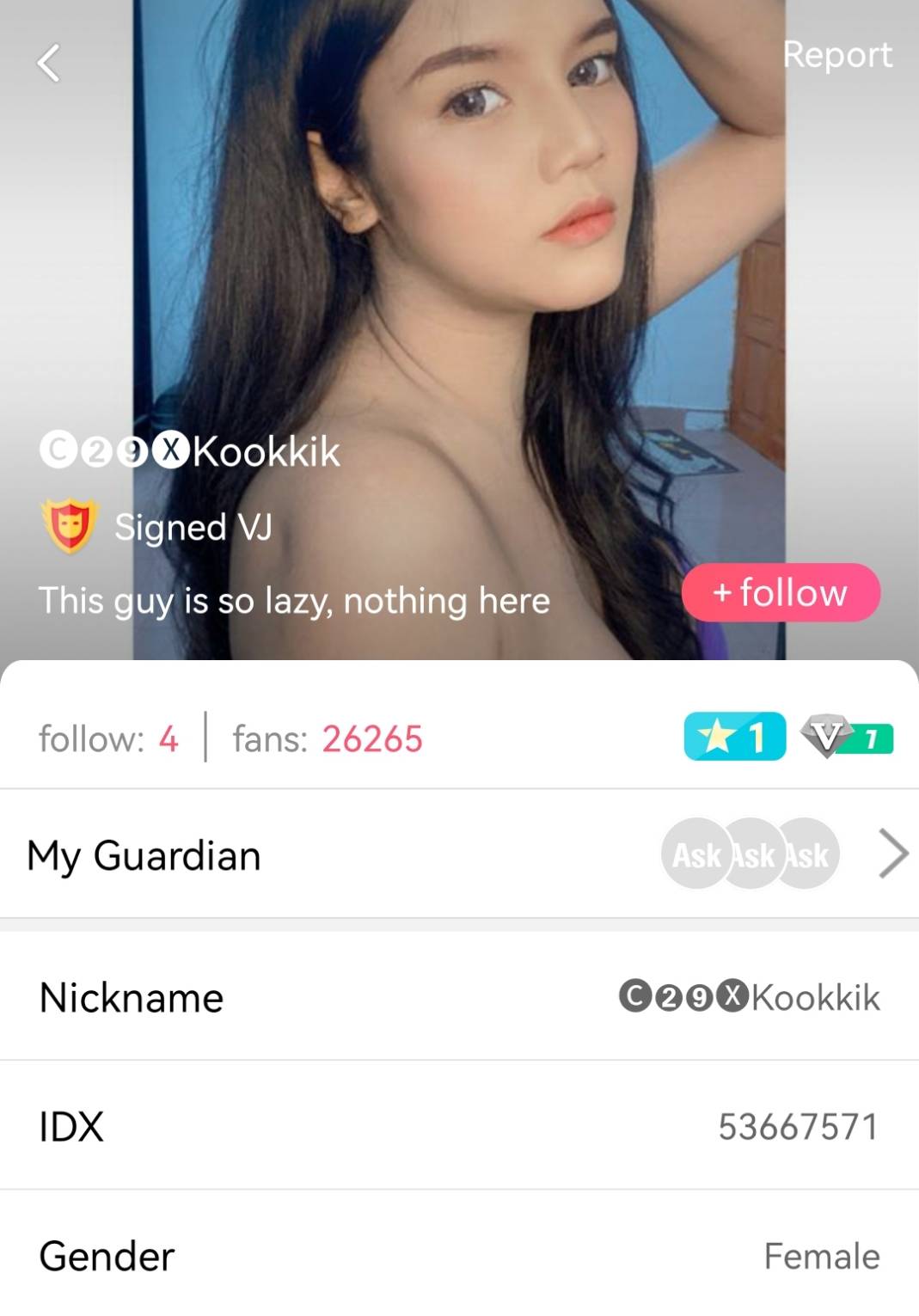
Task: Open the My Guardian row
Action: click(459, 855)
